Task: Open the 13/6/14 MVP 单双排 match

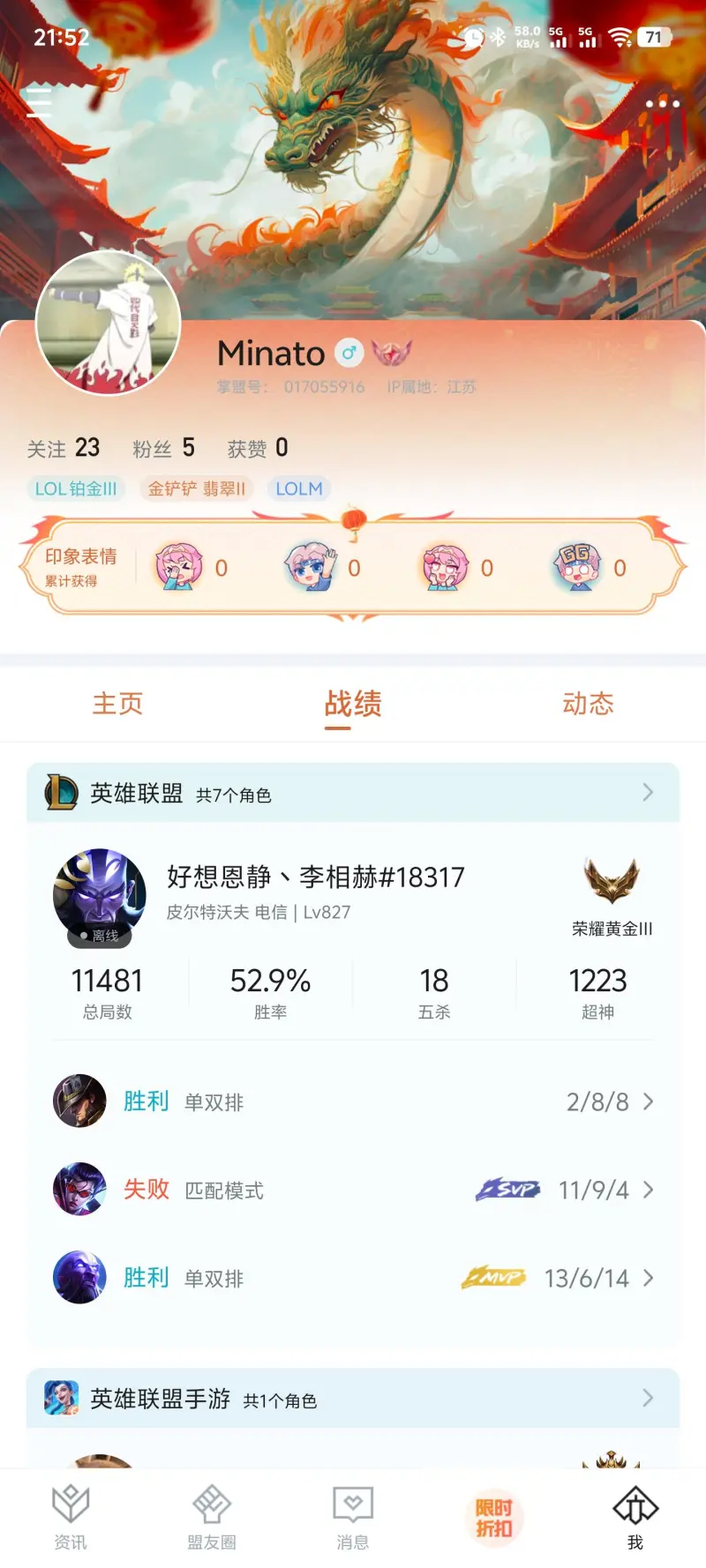Action: point(353,1278)
